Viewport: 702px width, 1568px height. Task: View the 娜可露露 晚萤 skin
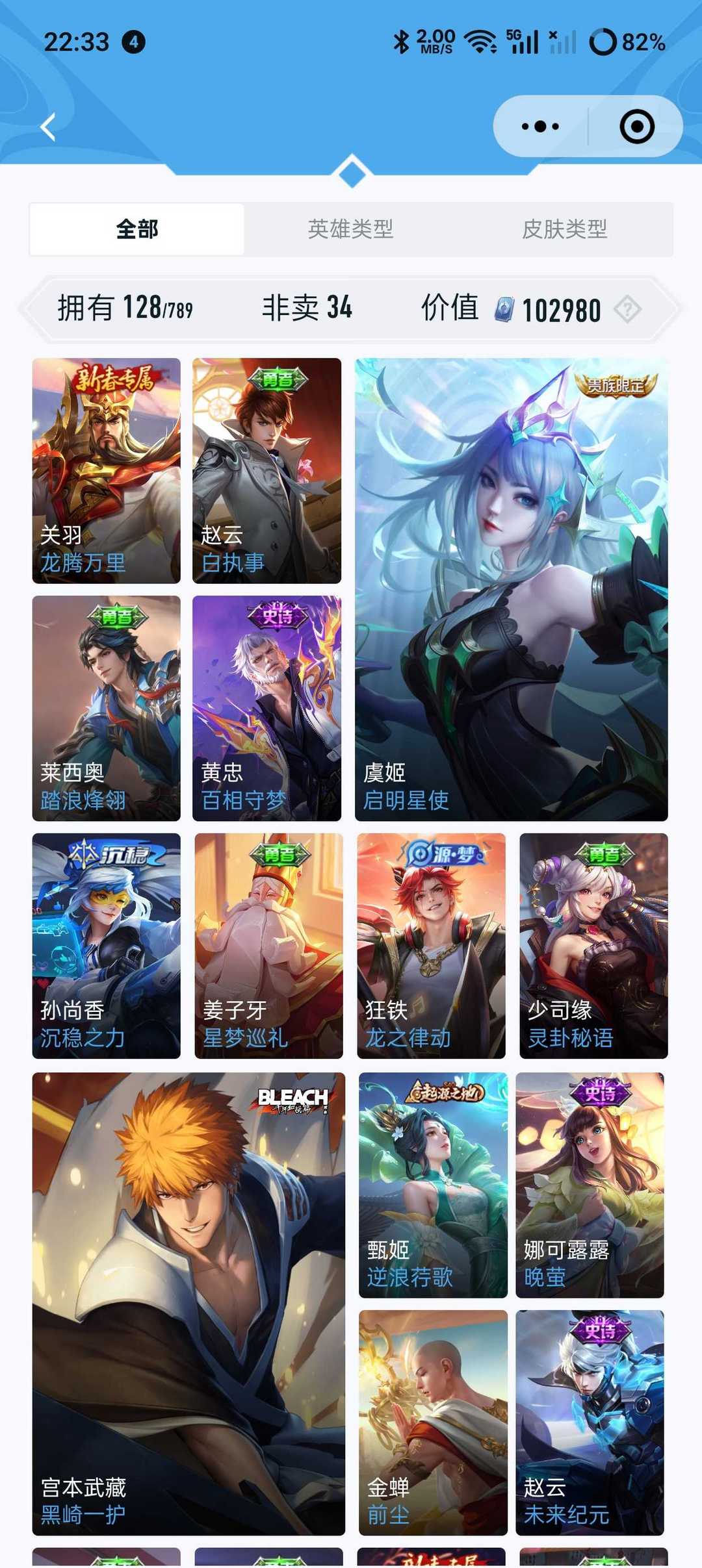[590, 1185]
